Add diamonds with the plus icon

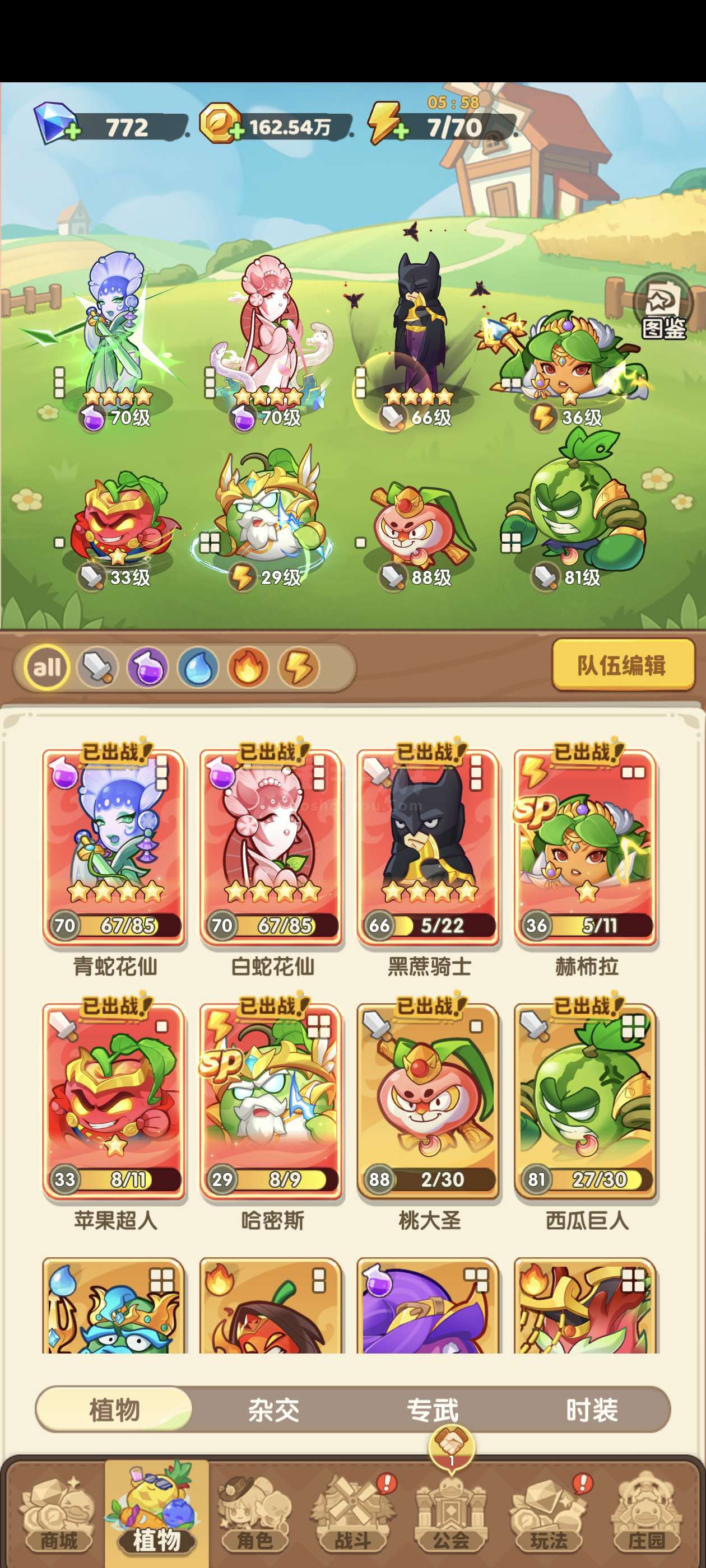pyautogui.click(x=72, y=132)
